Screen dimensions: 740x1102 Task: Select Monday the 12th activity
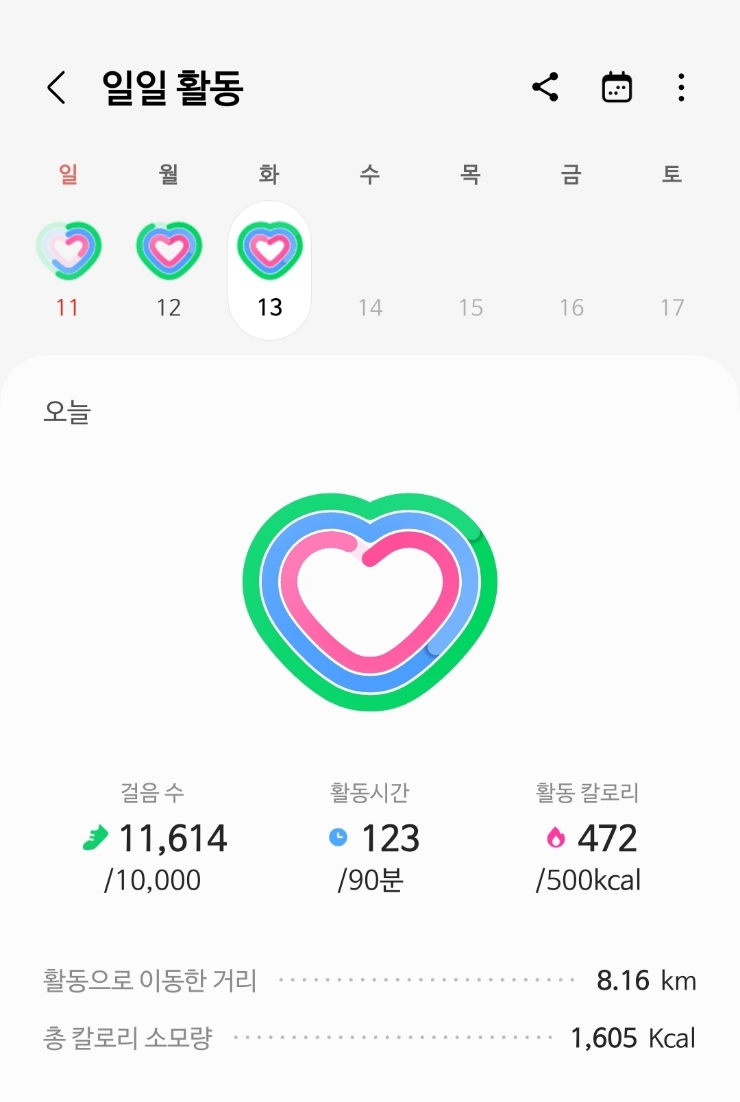coord(169,270)
